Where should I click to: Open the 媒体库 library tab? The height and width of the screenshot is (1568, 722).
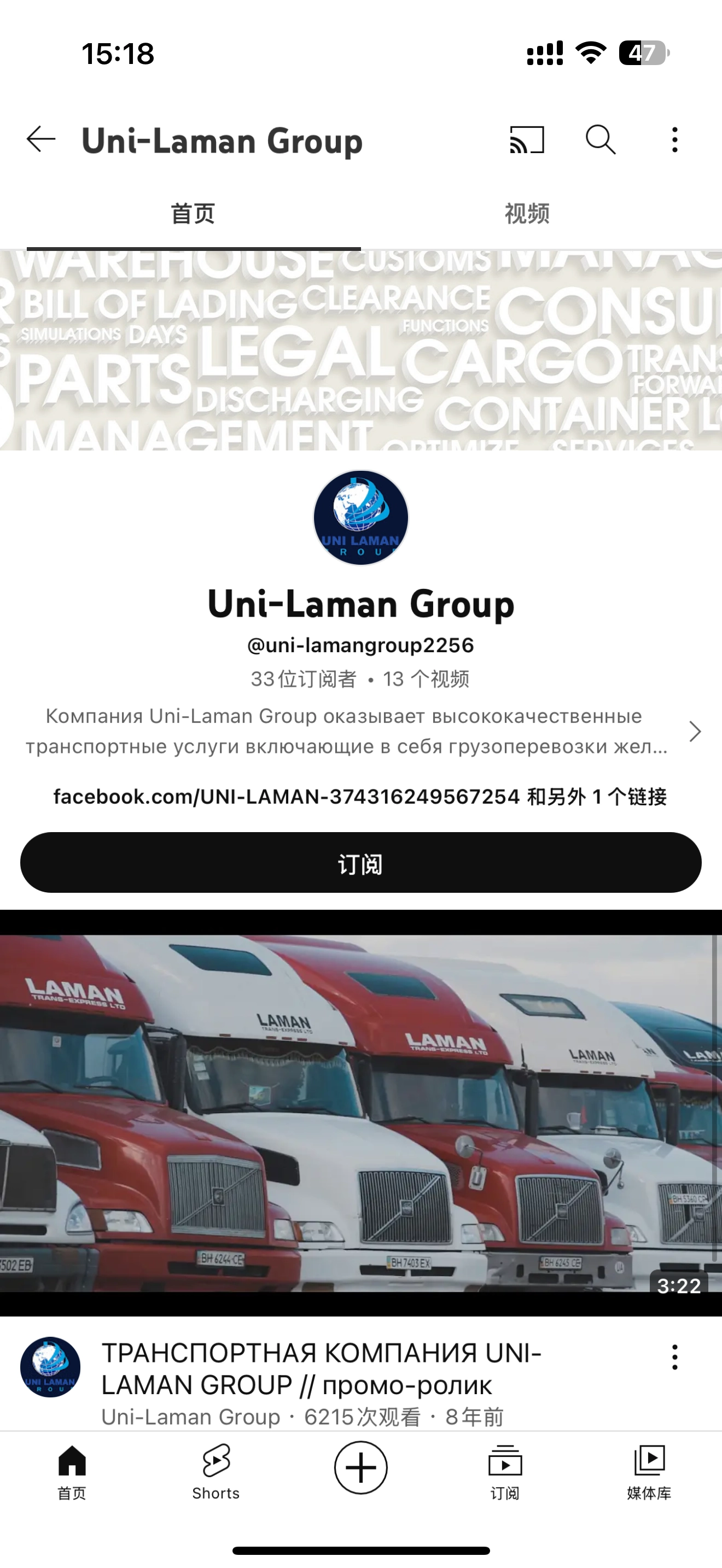(x=649, y=1472)
